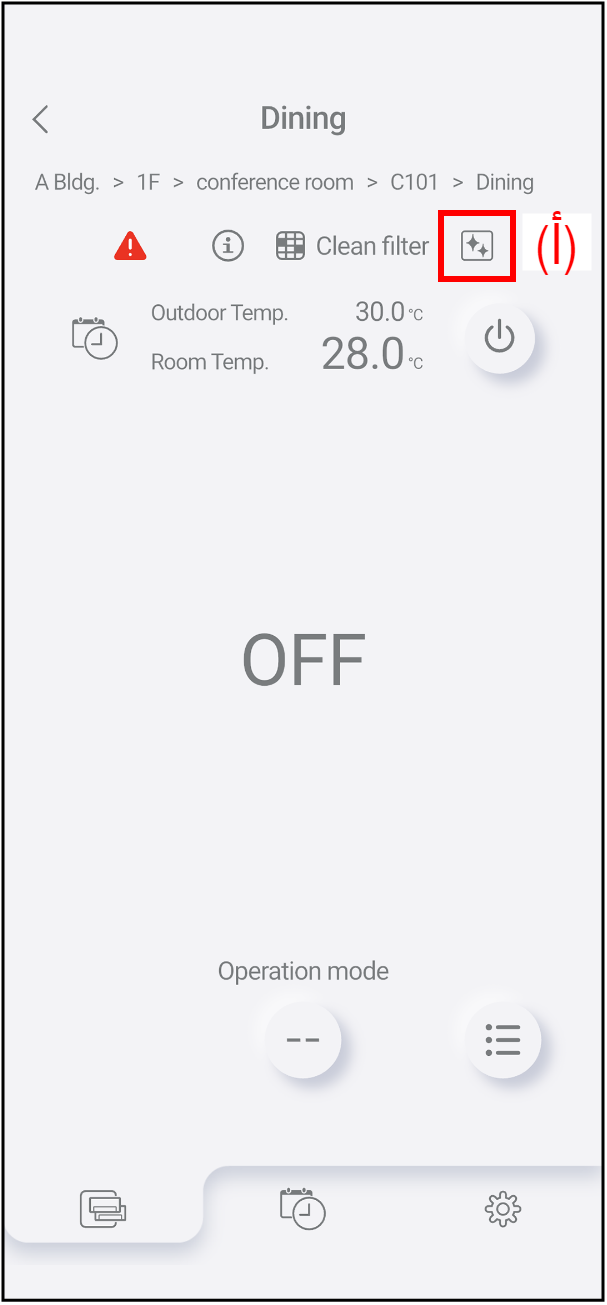Viewport: 607px width, 1305px height.
Task: Switch to the units tab
Action: pos(103,1210)
